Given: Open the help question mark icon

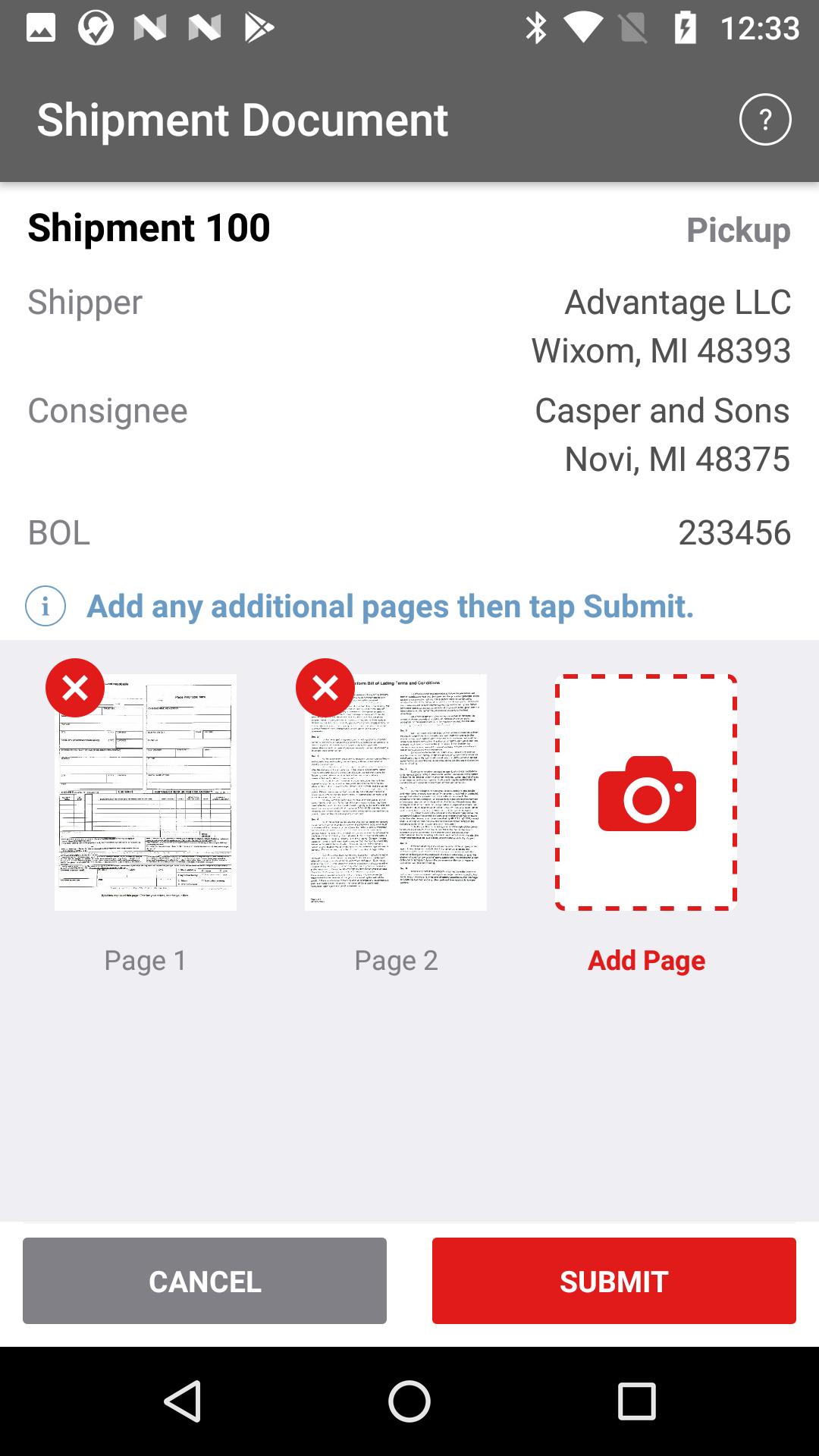Looking at the screenshot, I should coord(765,119).
